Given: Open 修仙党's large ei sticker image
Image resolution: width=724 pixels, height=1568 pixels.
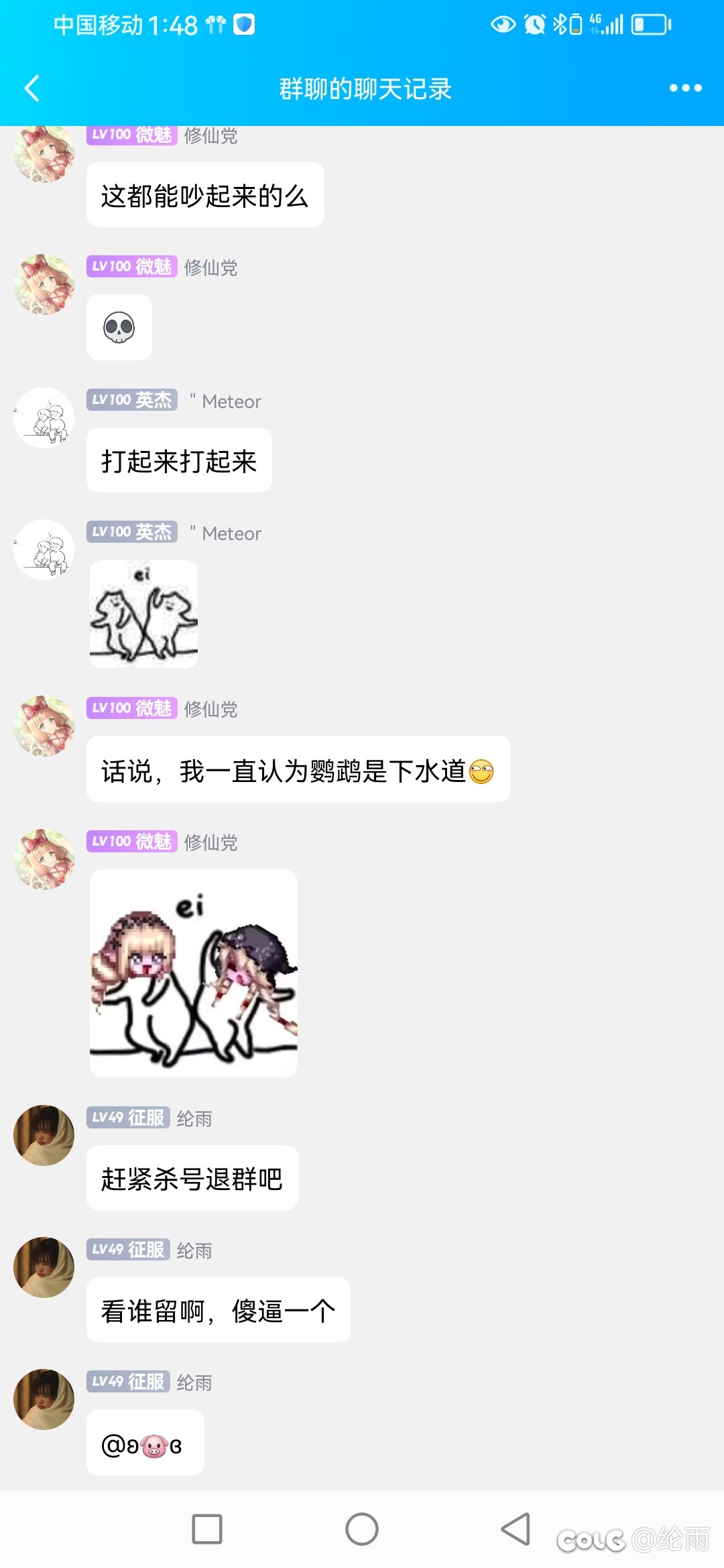Looking at the screenshot, I should [193, 973].
